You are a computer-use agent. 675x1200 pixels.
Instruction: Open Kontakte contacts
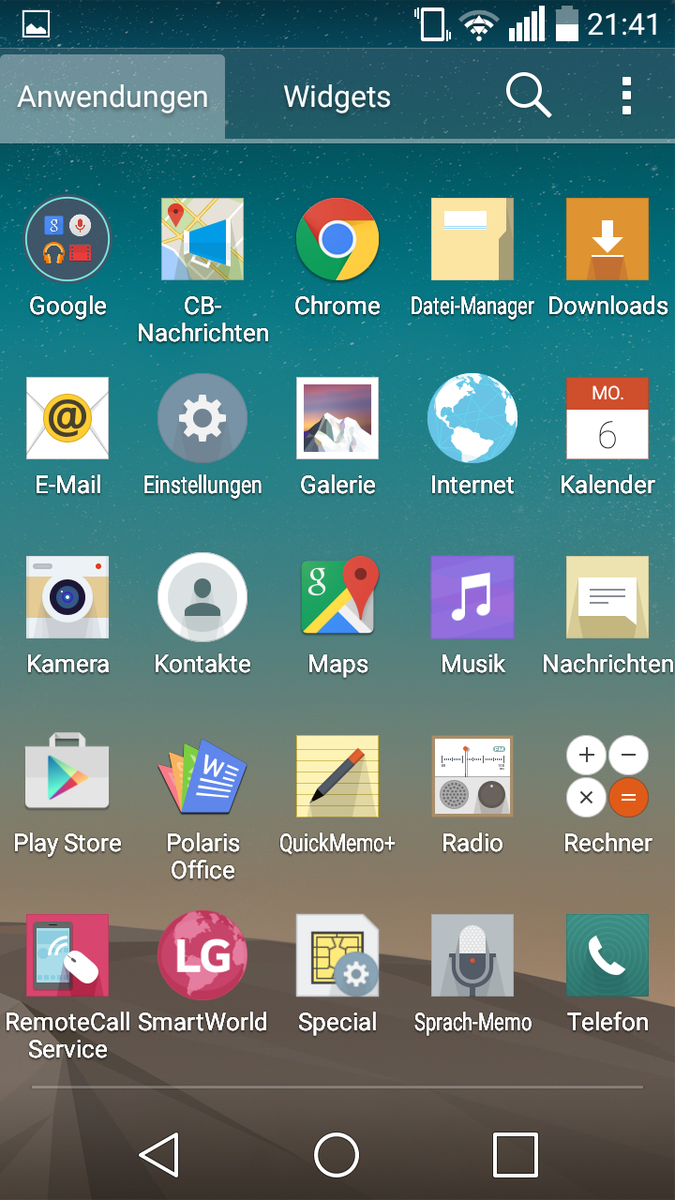point(202,598)
